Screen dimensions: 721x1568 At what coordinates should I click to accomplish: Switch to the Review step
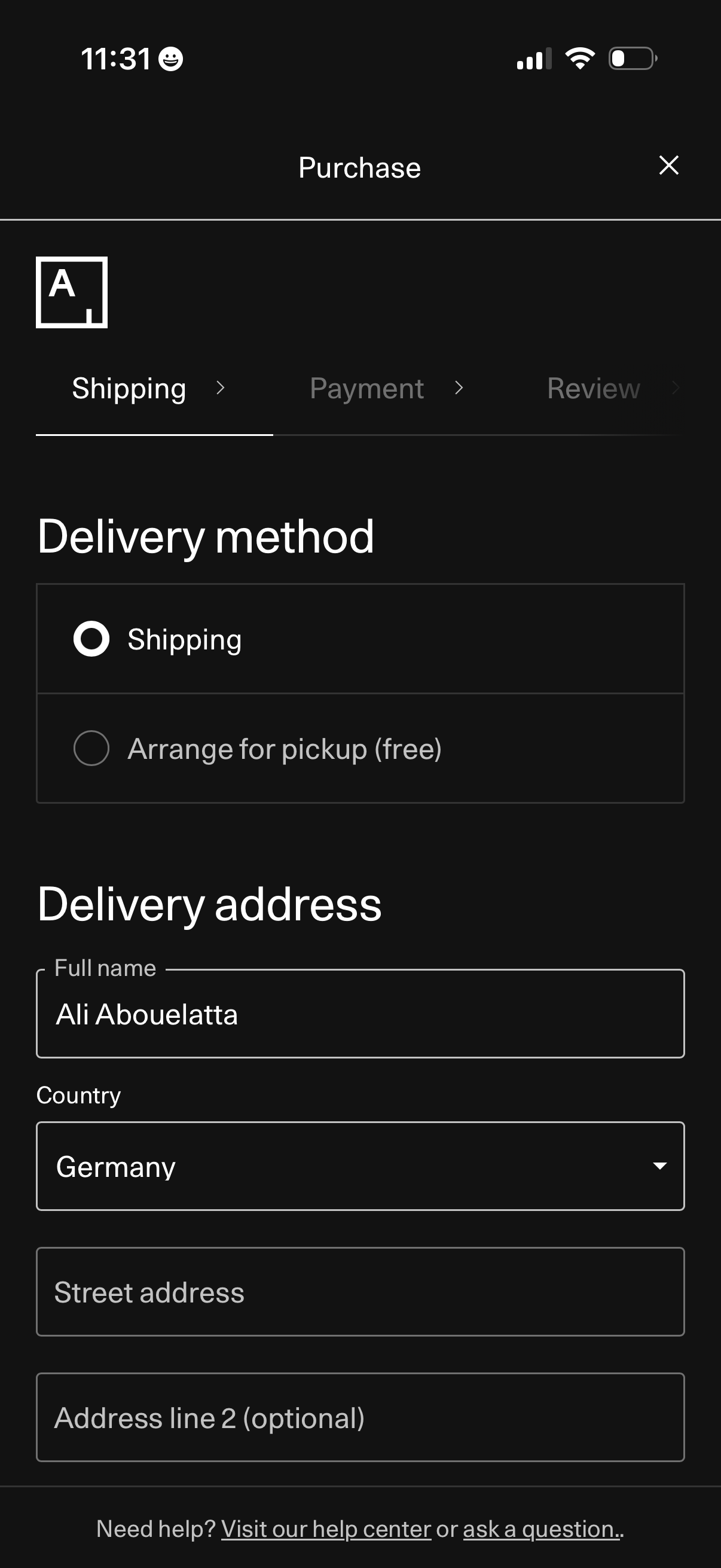click(593, 388)
